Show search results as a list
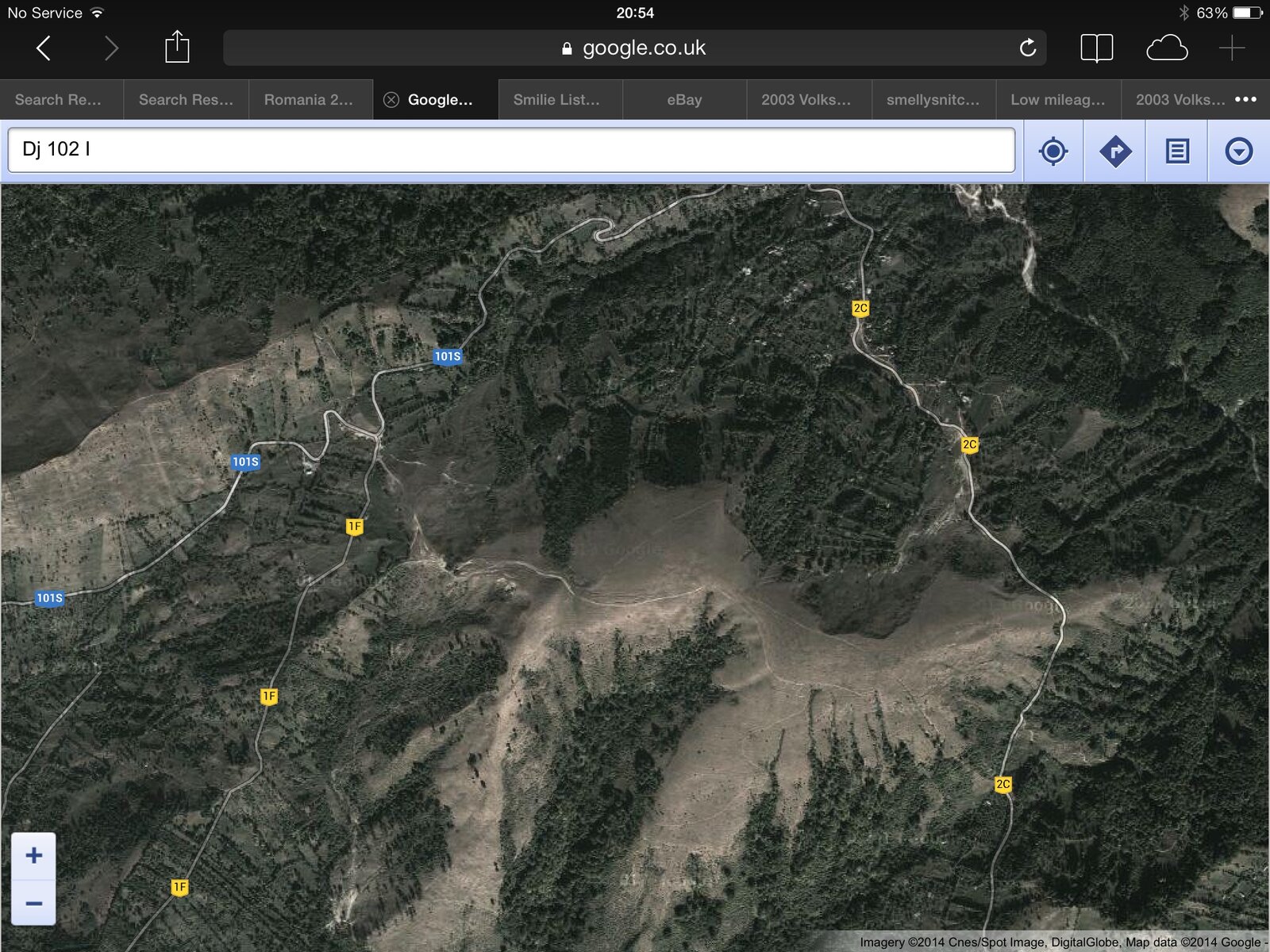This screenshot has height=952, width=1270. coord(1177,151)
